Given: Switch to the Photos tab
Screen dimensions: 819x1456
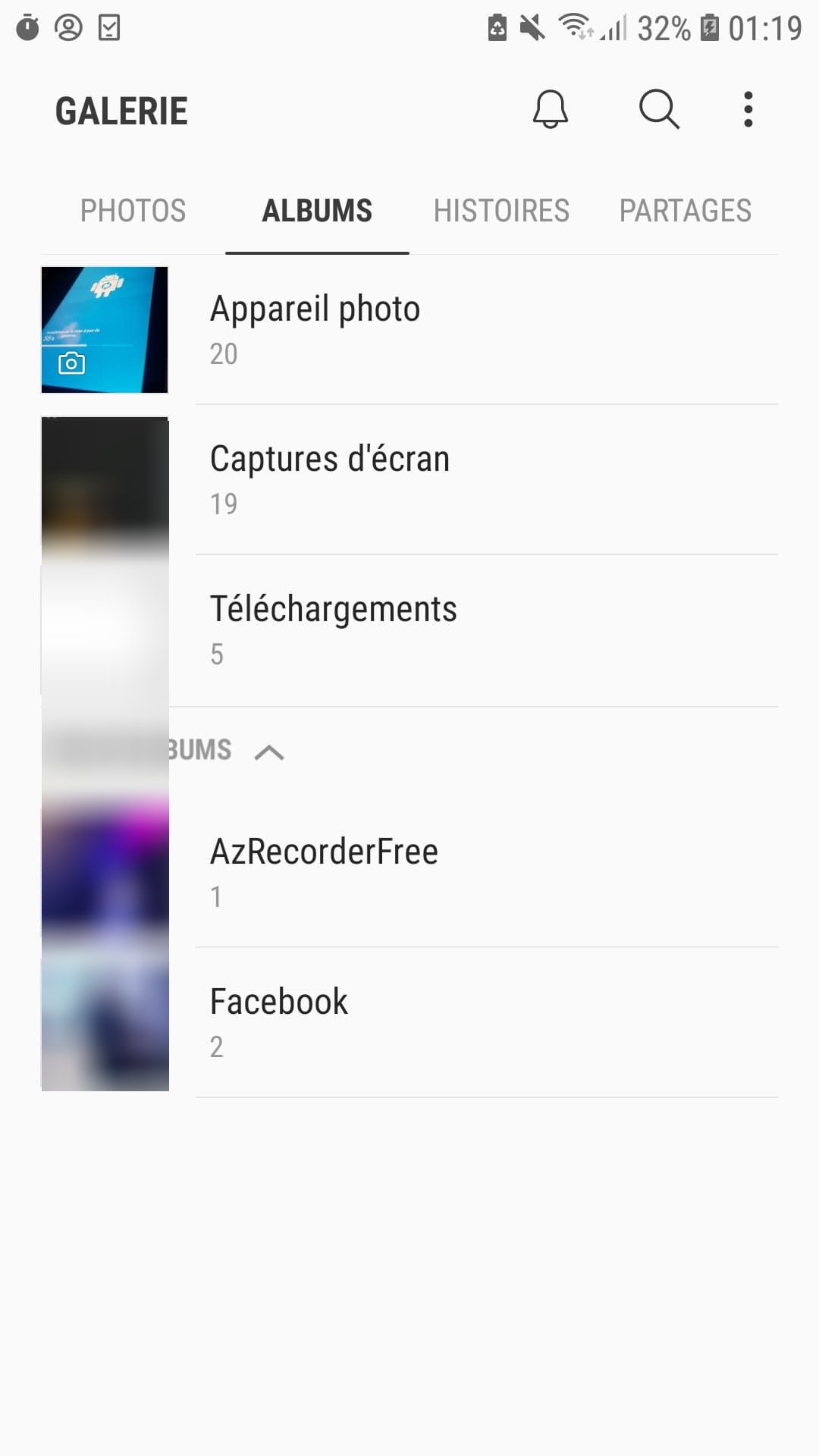Looking at the screenshot, I should [133, 211].
